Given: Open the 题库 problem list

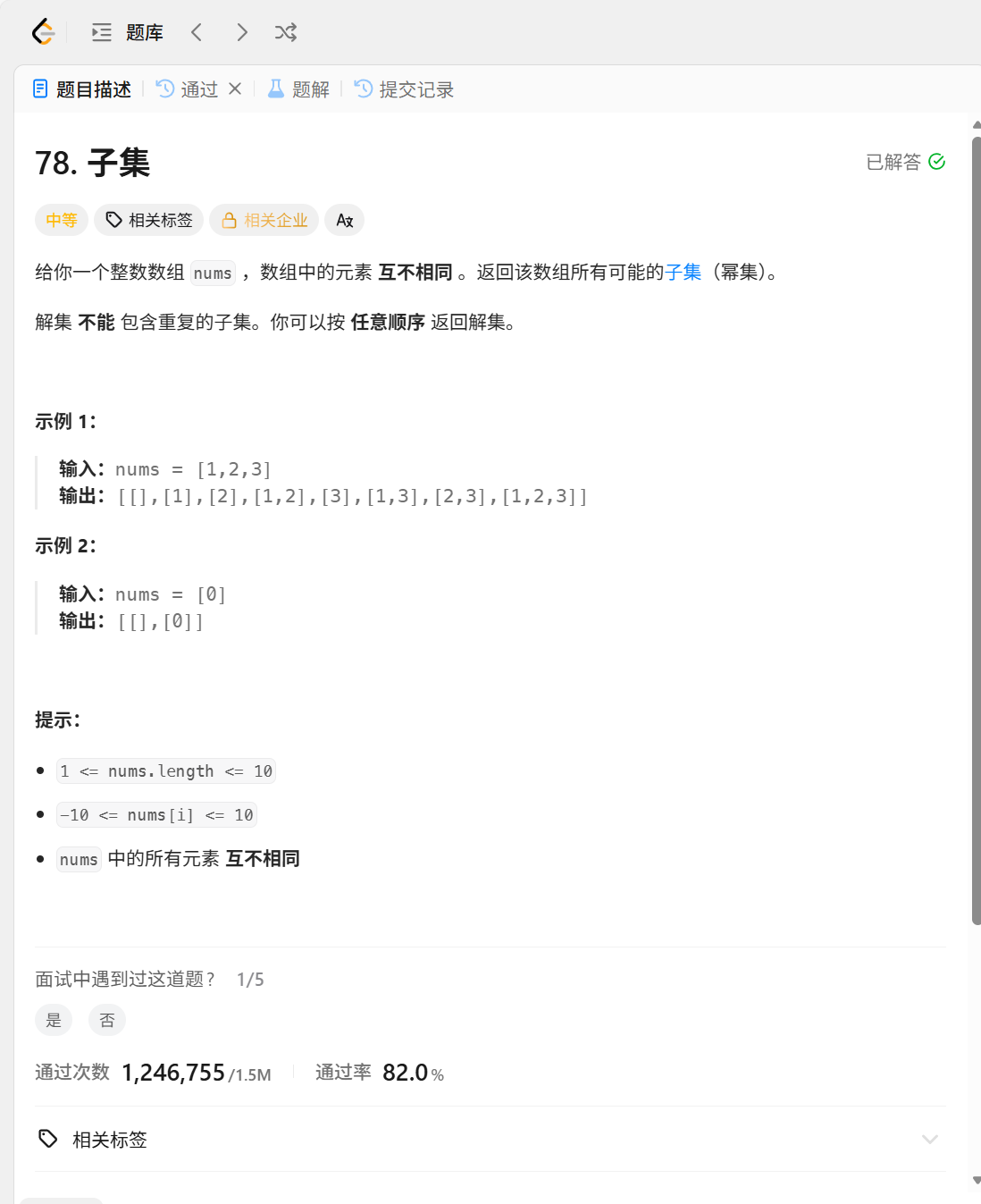Looking at the screenshot, I should coord(128,33).
